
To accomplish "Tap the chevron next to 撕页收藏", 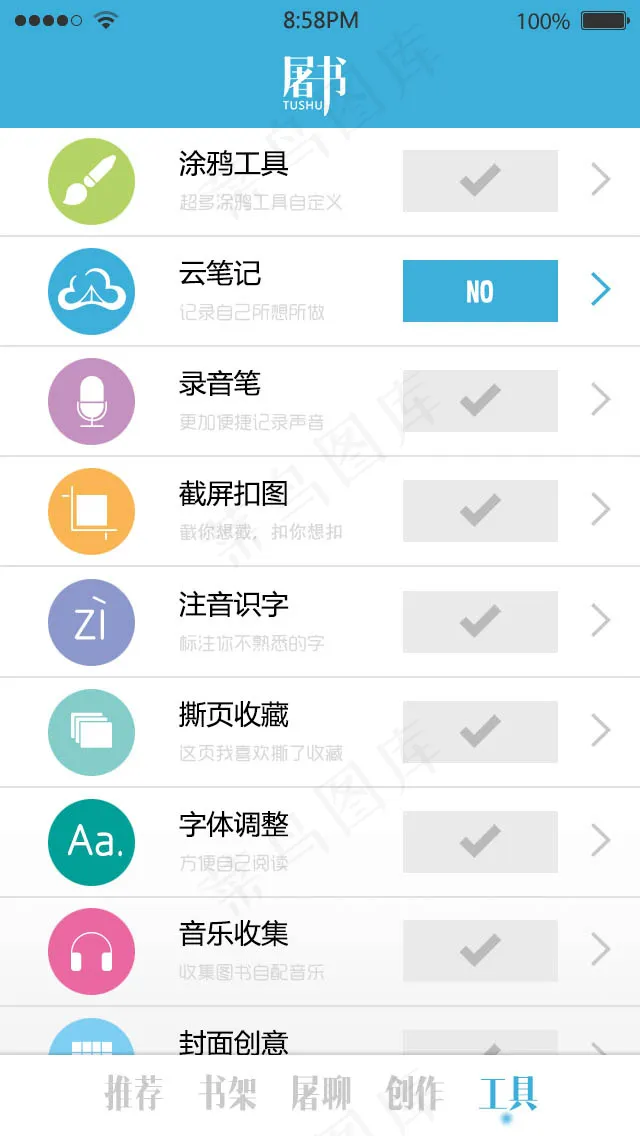I will tap(600, 730).
